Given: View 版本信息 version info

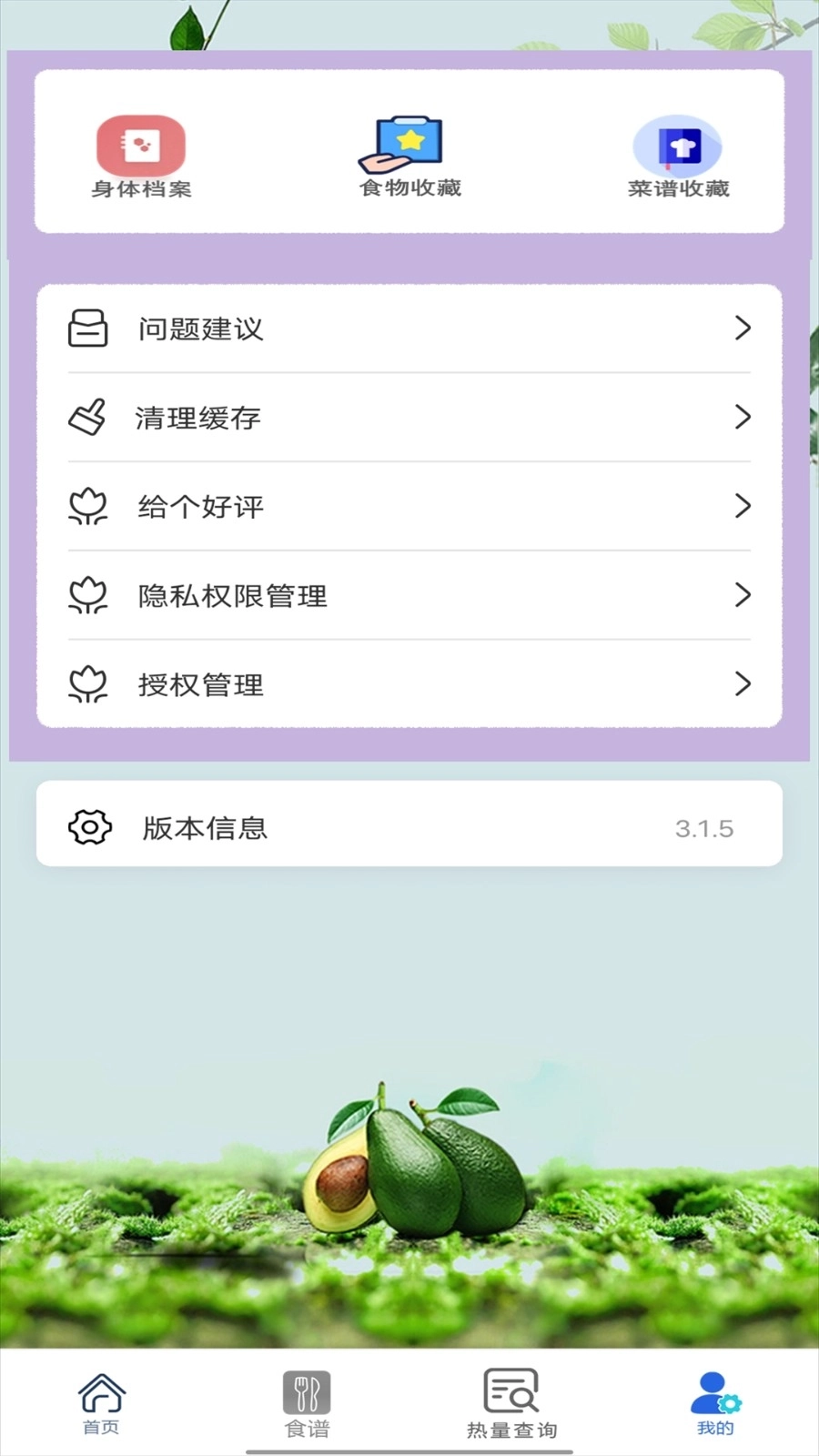Looking at the screenshot, I should [x=409, y=826].
